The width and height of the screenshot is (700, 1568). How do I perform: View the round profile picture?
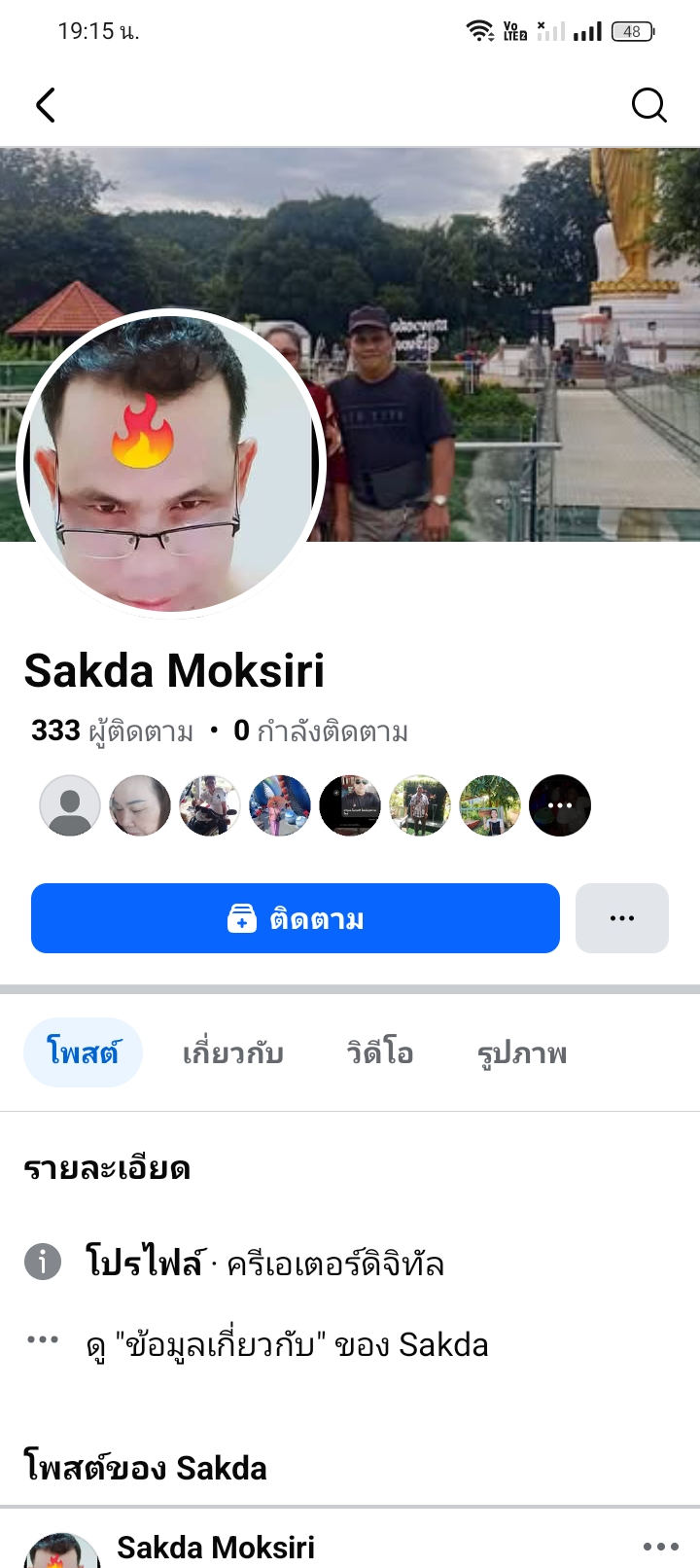171,463
